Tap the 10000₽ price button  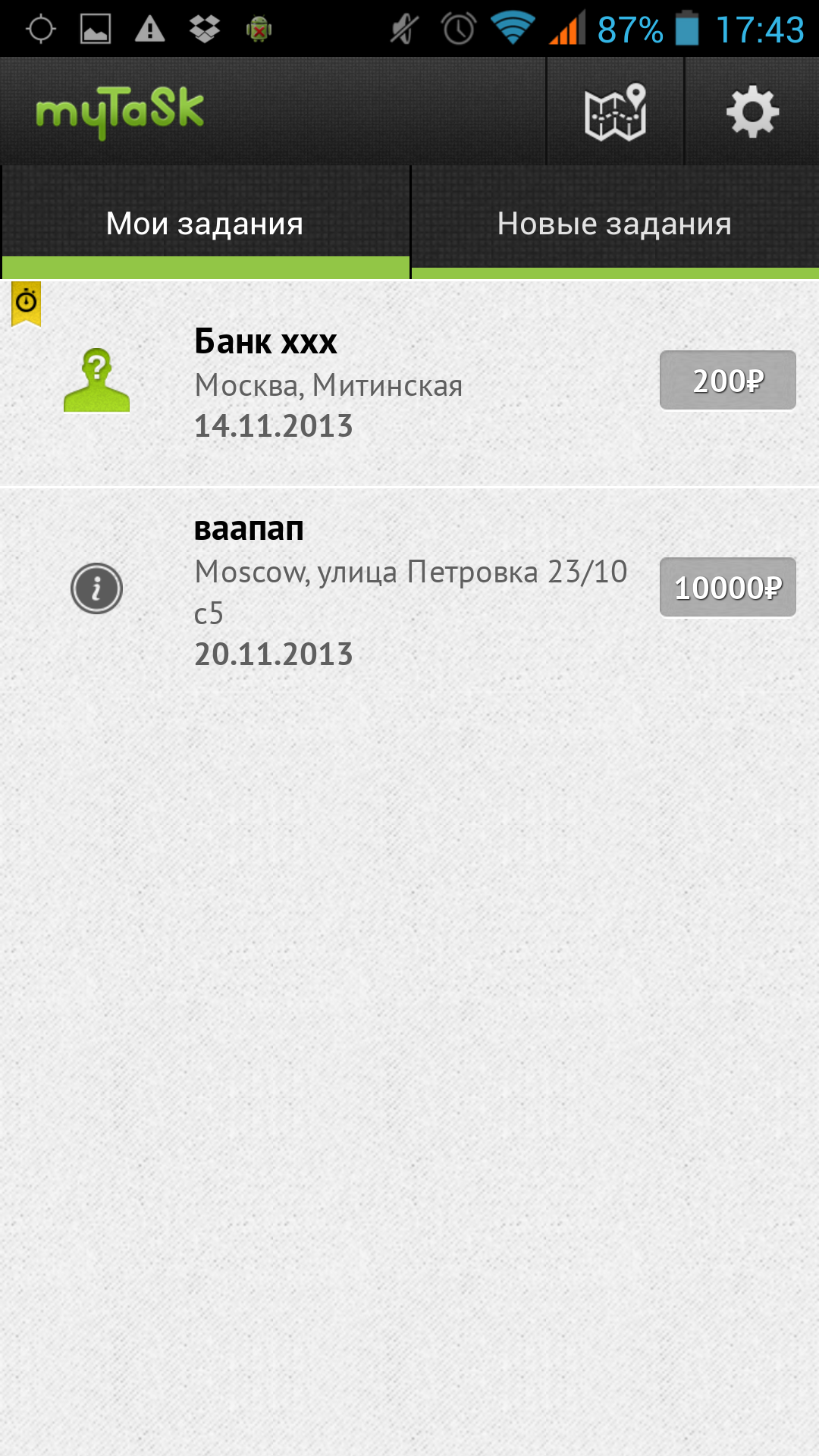(727, 588)
